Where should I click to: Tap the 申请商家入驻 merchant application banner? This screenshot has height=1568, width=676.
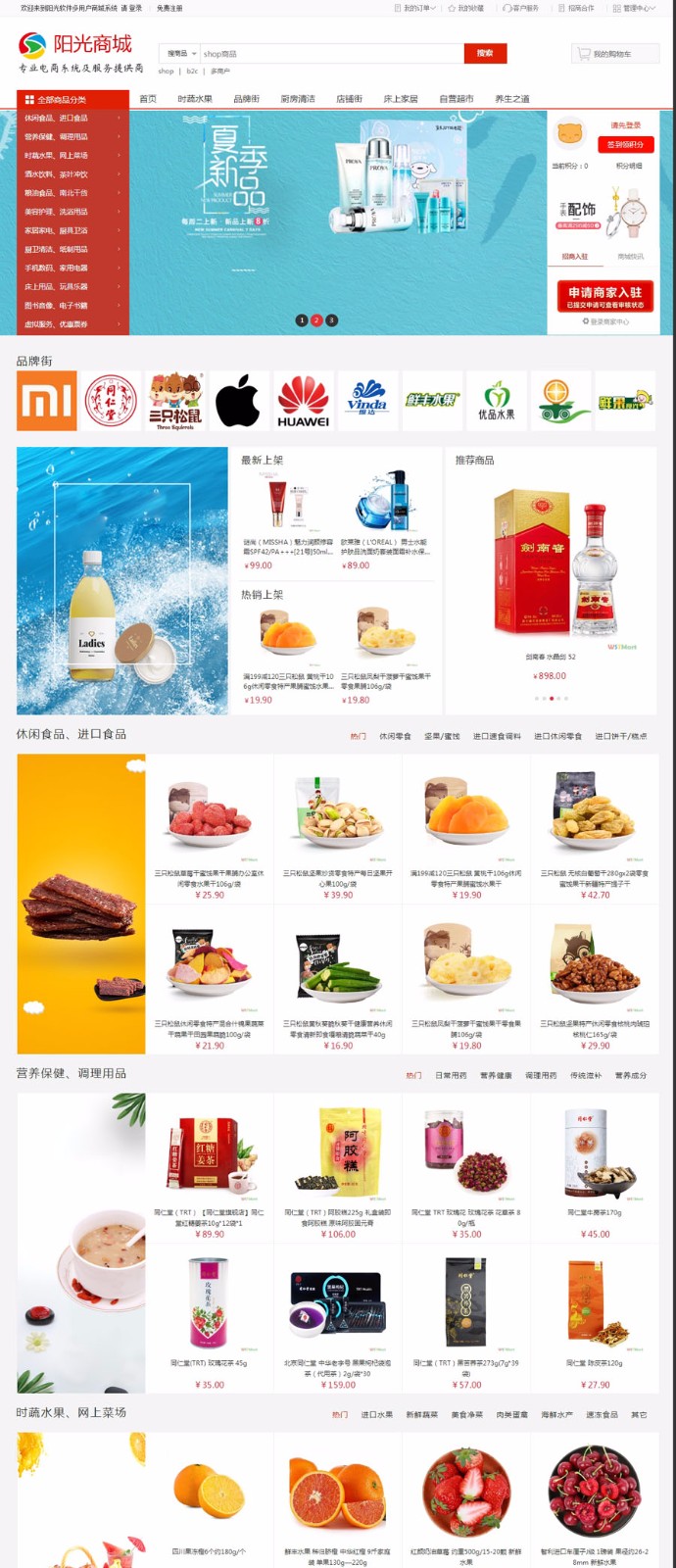pyautogui.click(x=604, y=296)
